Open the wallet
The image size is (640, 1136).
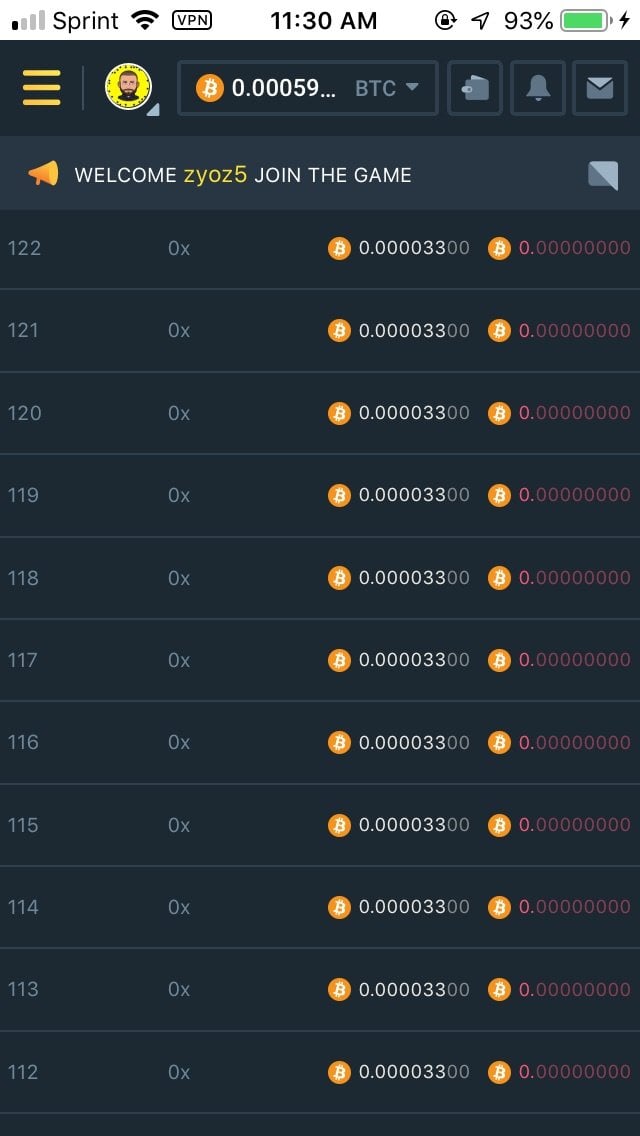tap(475, 88)
